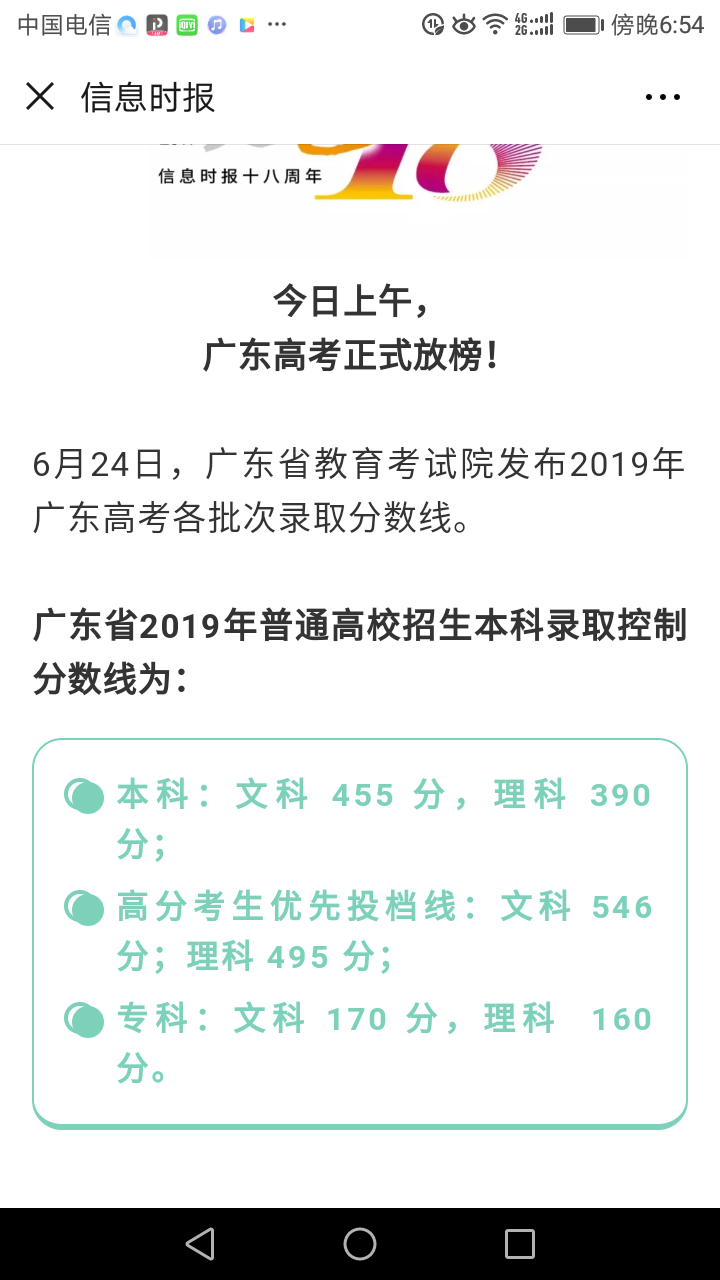Close the 信息时报 article page
This screenshot has width=720, height=1280.
click(x=40, y=97)
